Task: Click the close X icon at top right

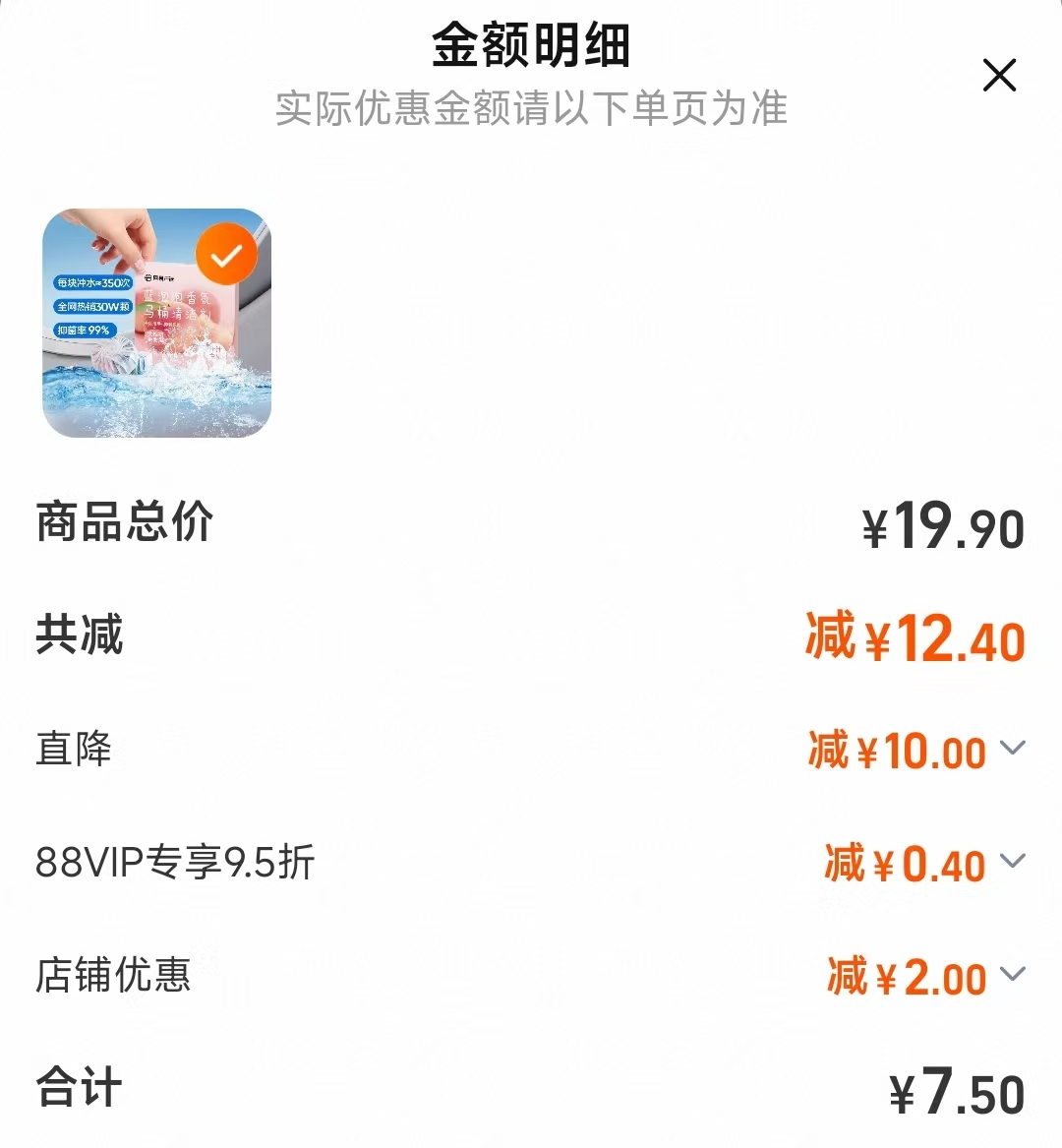Action: [x=999, y=75]
